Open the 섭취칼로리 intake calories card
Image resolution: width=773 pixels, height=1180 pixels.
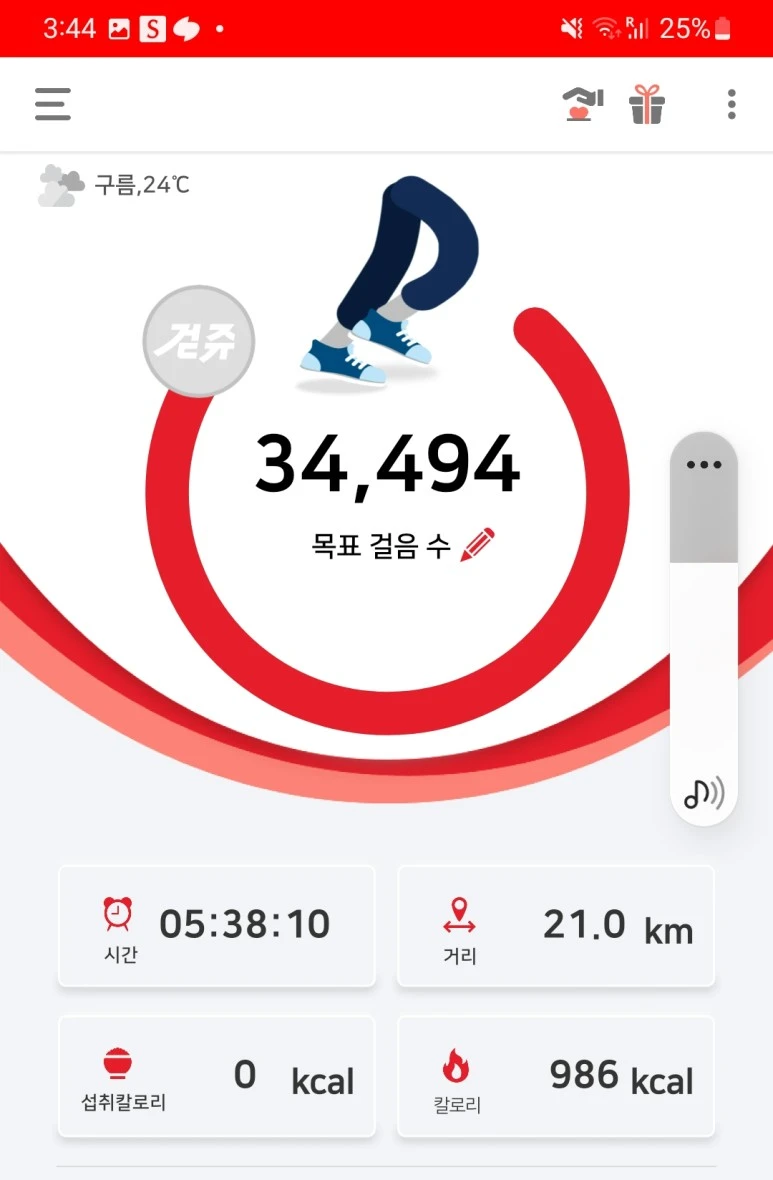(x=216, y=1076)
